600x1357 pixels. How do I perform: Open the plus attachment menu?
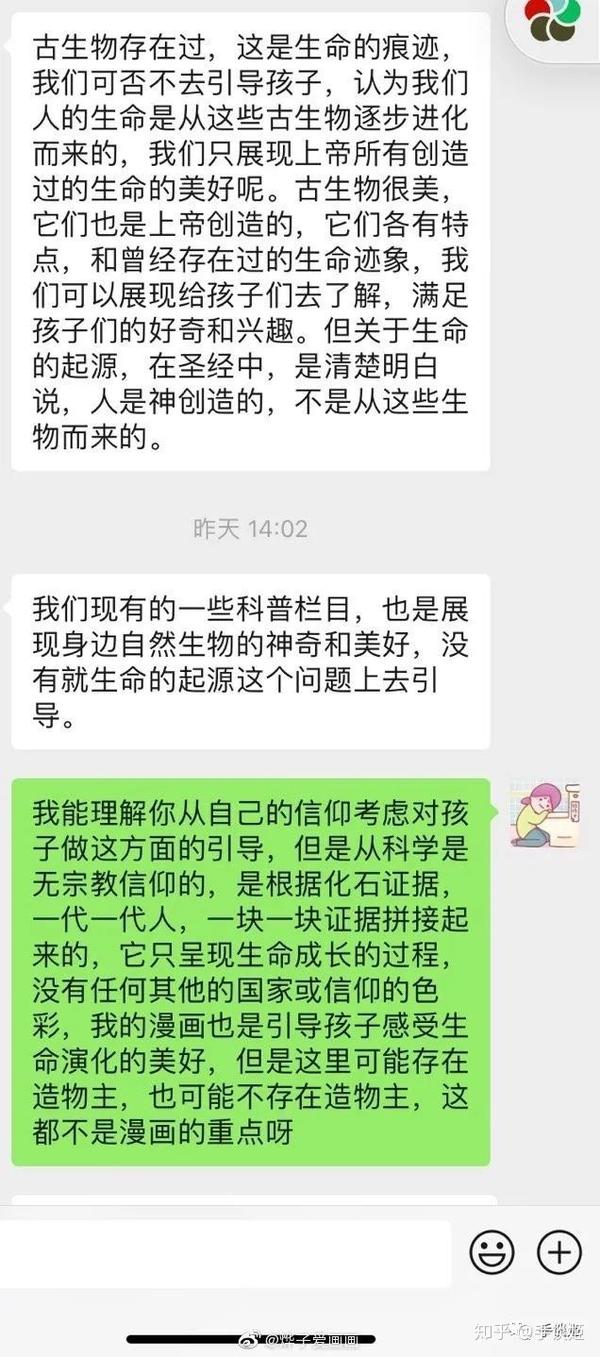coord(559,1251)
